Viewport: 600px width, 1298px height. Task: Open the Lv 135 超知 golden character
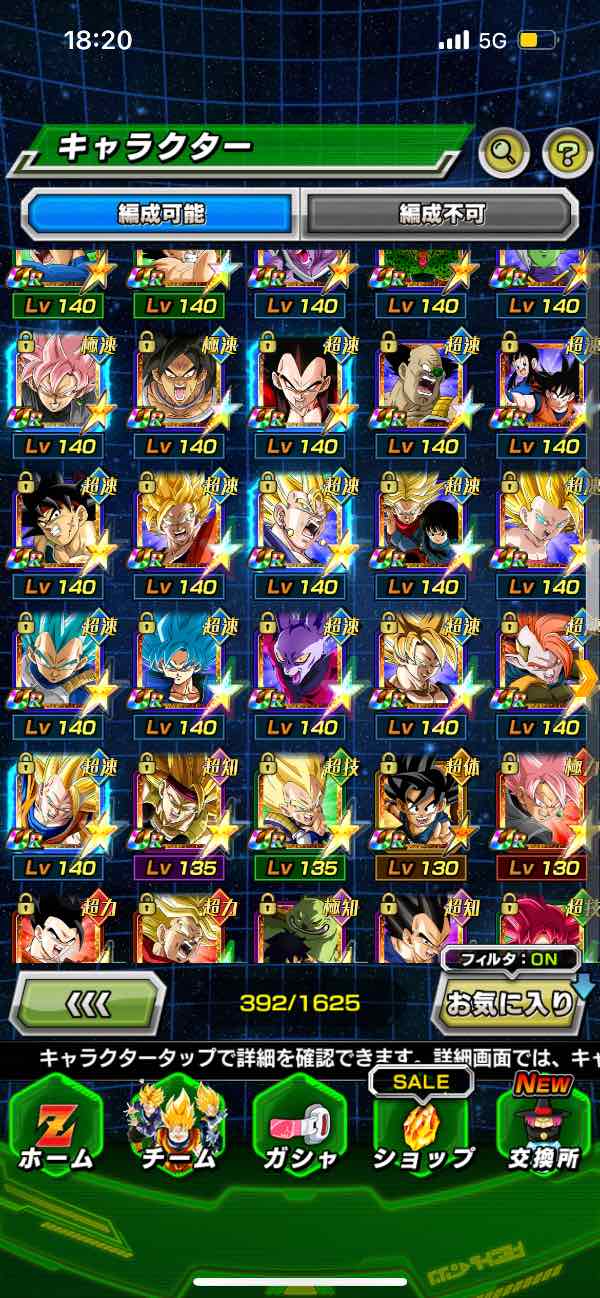pos(181,806)
